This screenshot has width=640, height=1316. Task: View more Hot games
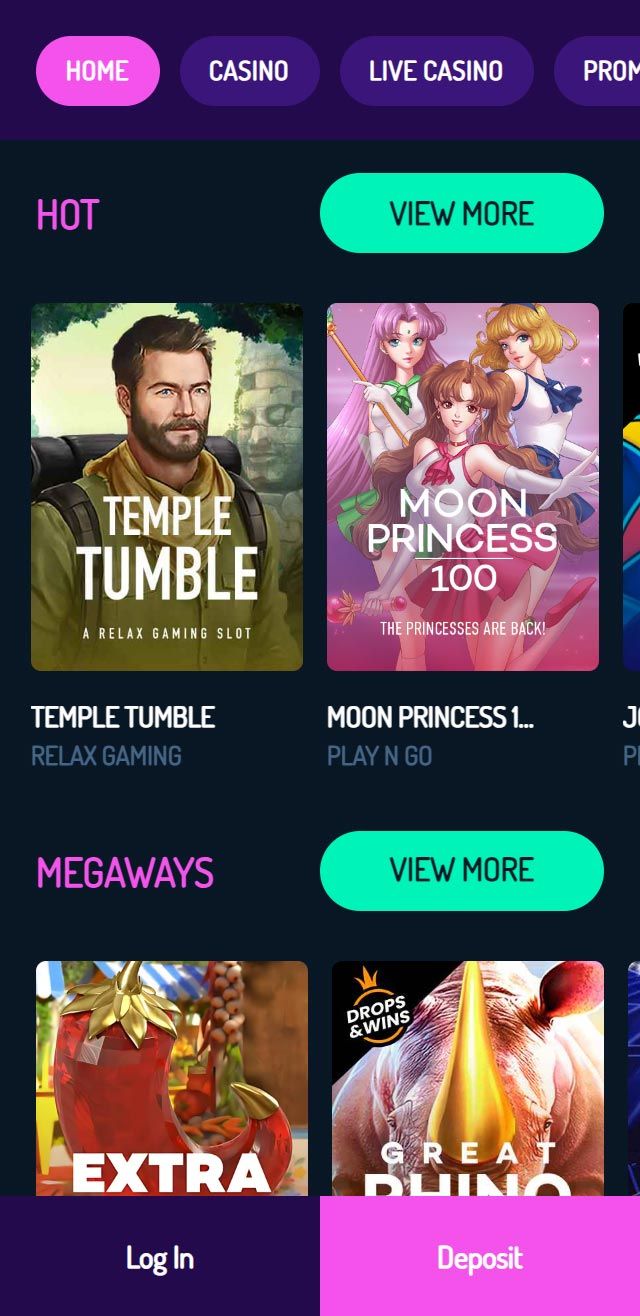tap(461, 213)
